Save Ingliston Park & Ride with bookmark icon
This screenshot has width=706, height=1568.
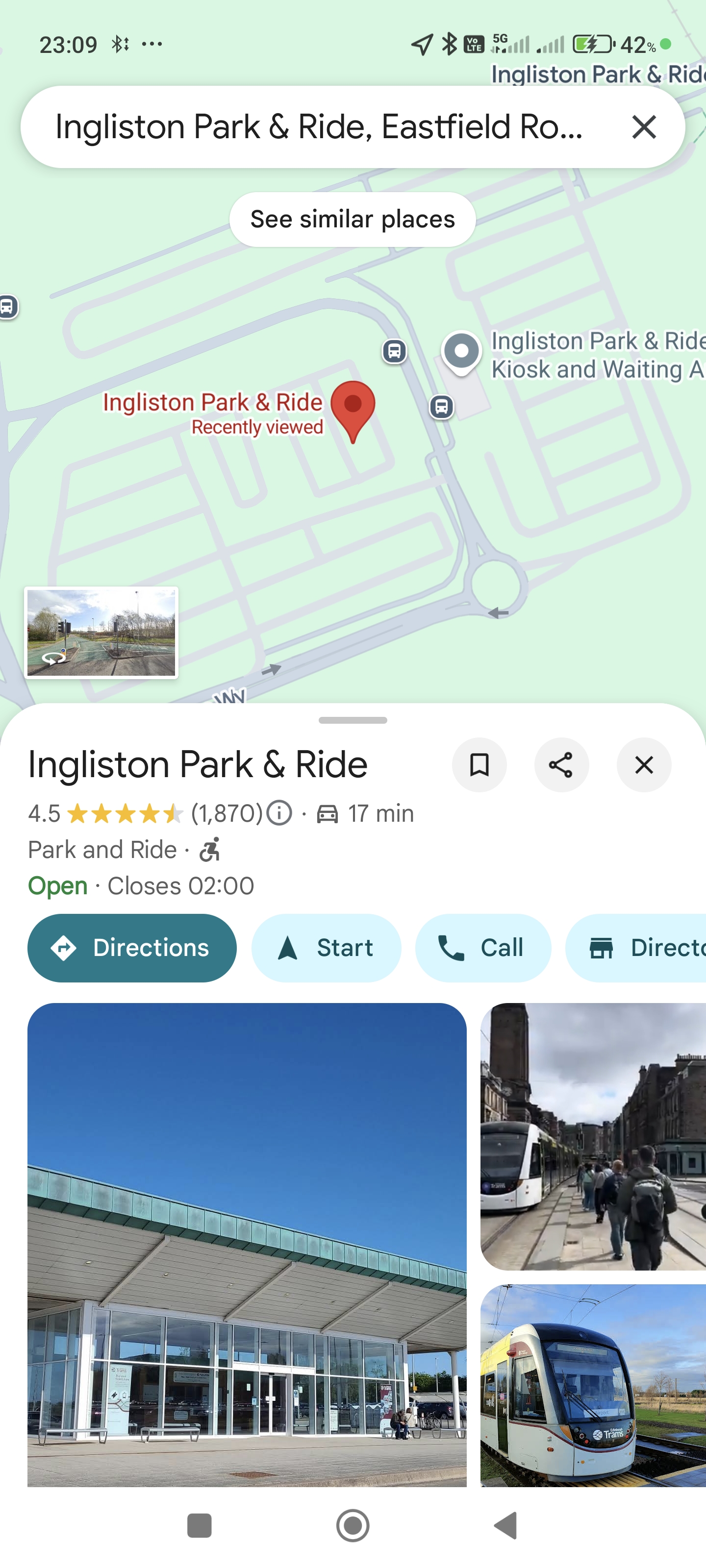pos(479,764)
